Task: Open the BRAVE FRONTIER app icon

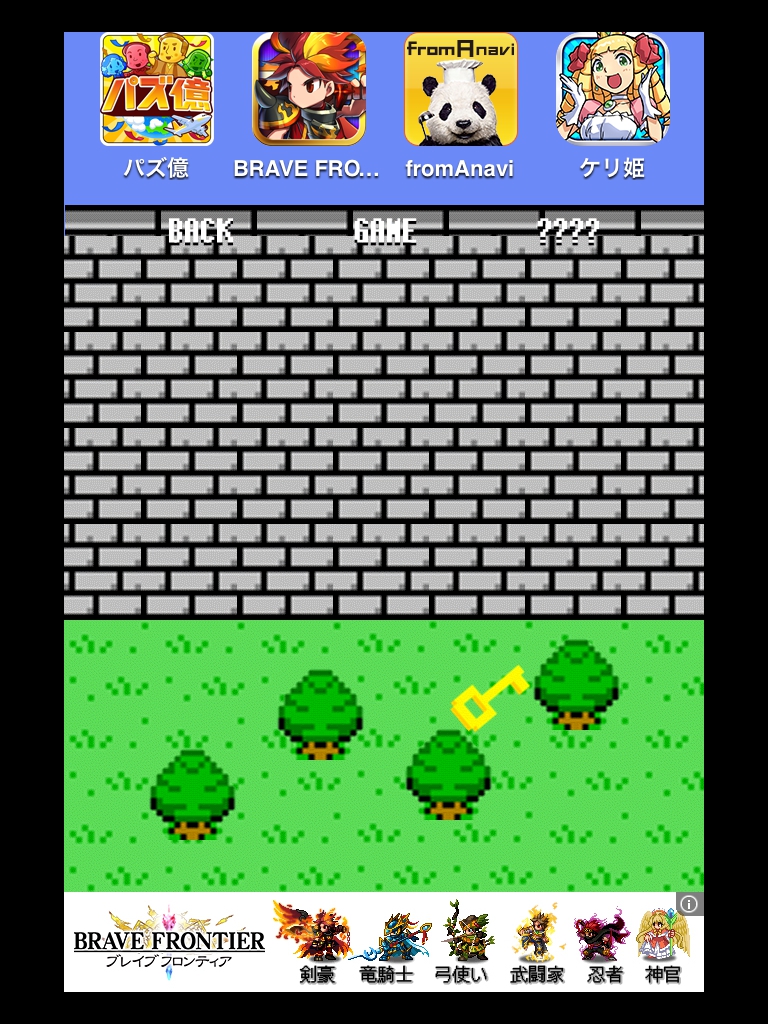Action: [308, 90]
